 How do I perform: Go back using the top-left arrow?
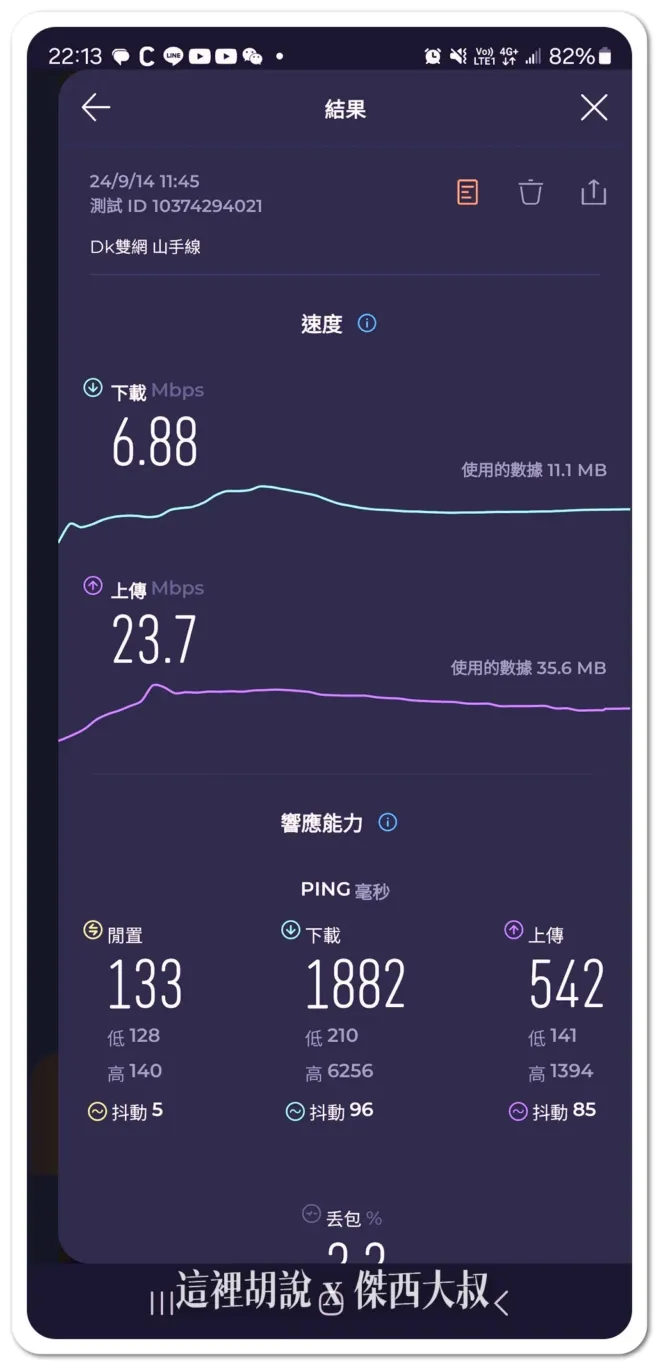pyautogui.click(x=96, y=108)
